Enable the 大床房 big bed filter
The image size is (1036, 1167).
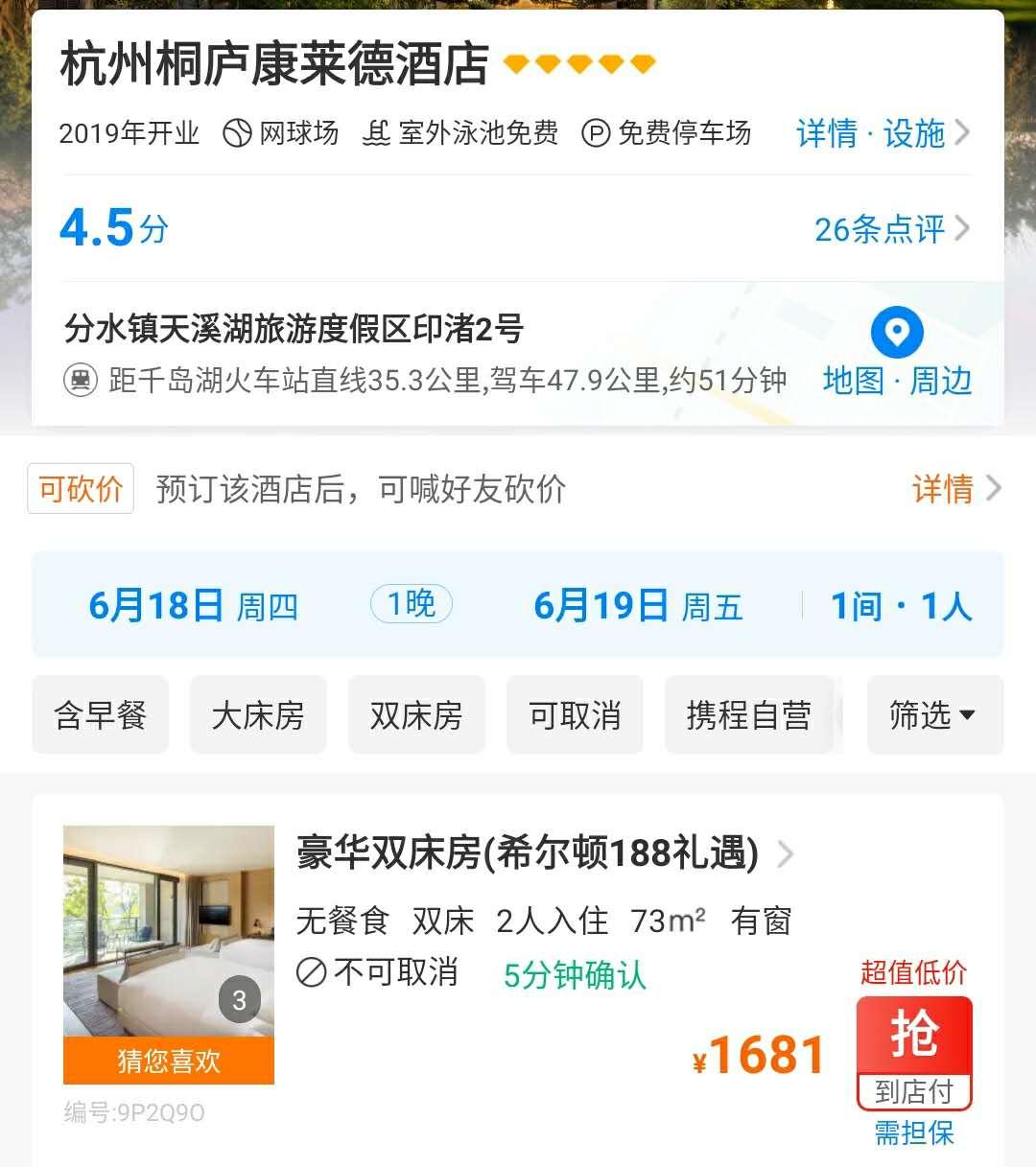(259, 714)
